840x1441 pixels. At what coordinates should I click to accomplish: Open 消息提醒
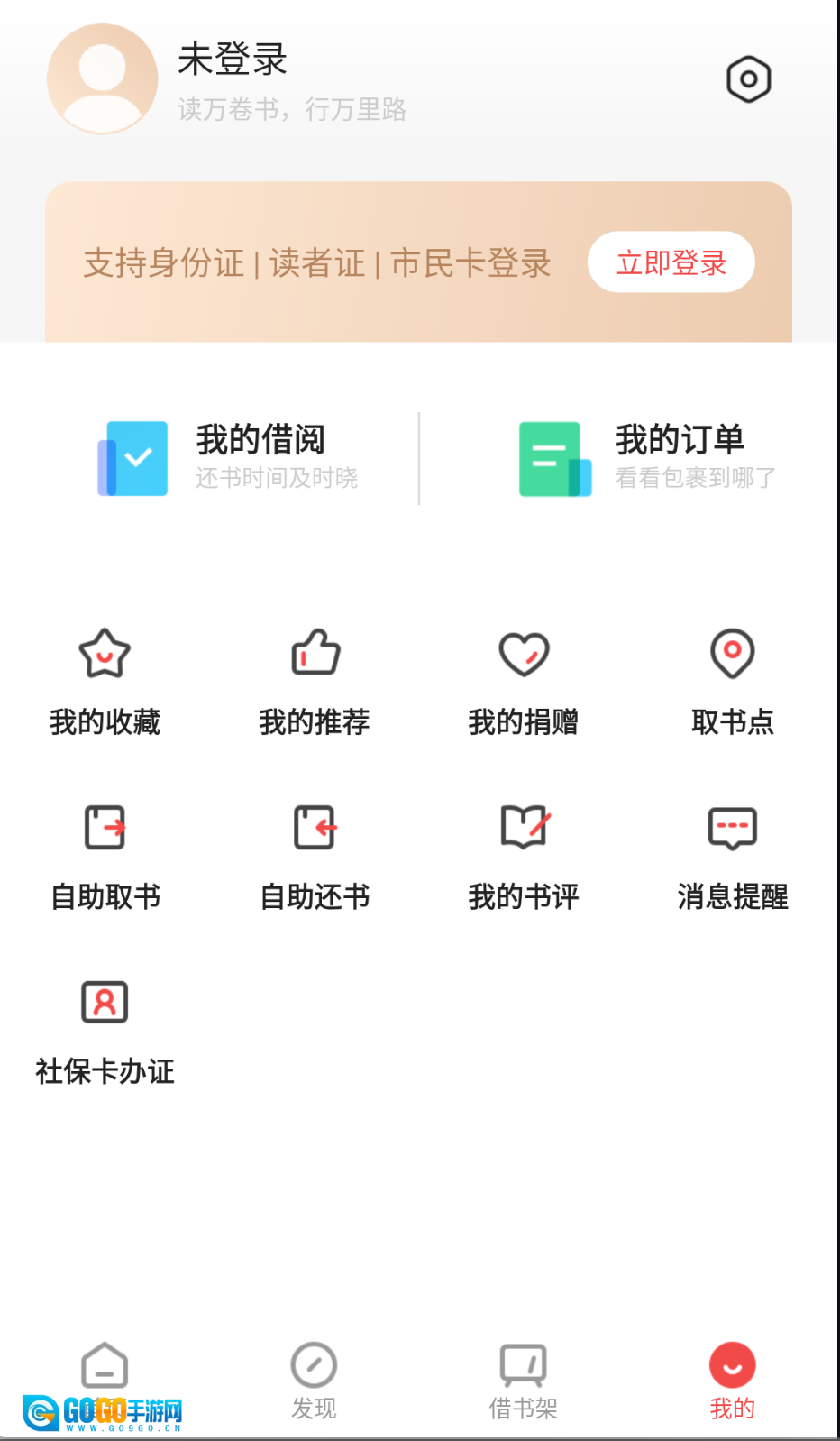[732, 854]
